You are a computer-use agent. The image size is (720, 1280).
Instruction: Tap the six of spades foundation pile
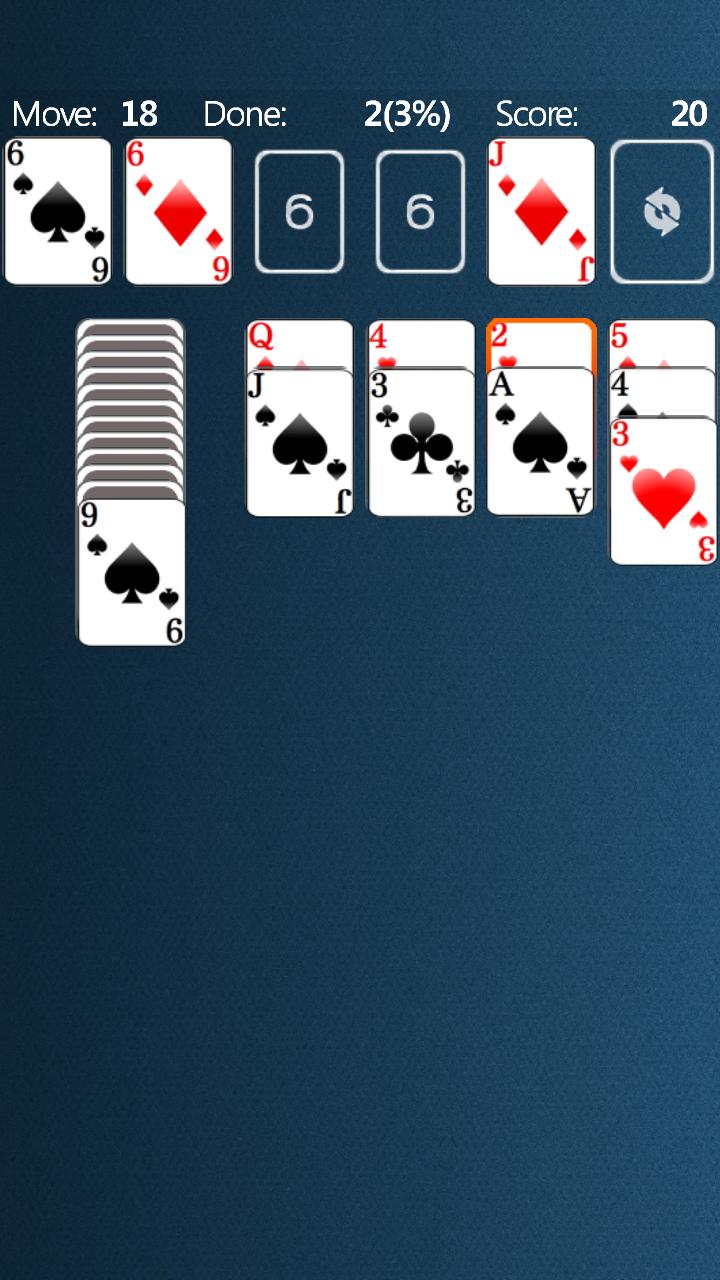pyautogui.click(x=58, y=212)
